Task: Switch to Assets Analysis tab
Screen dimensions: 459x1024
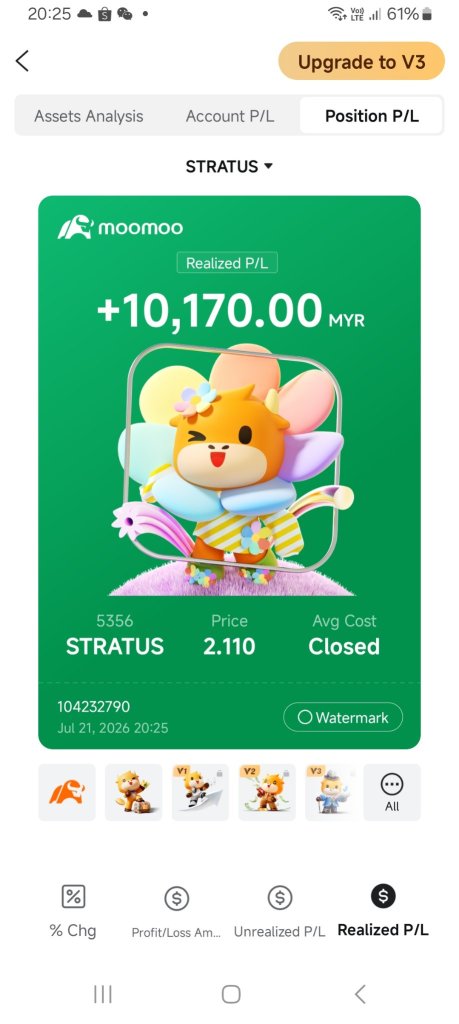Action: (x=89, y=116)
